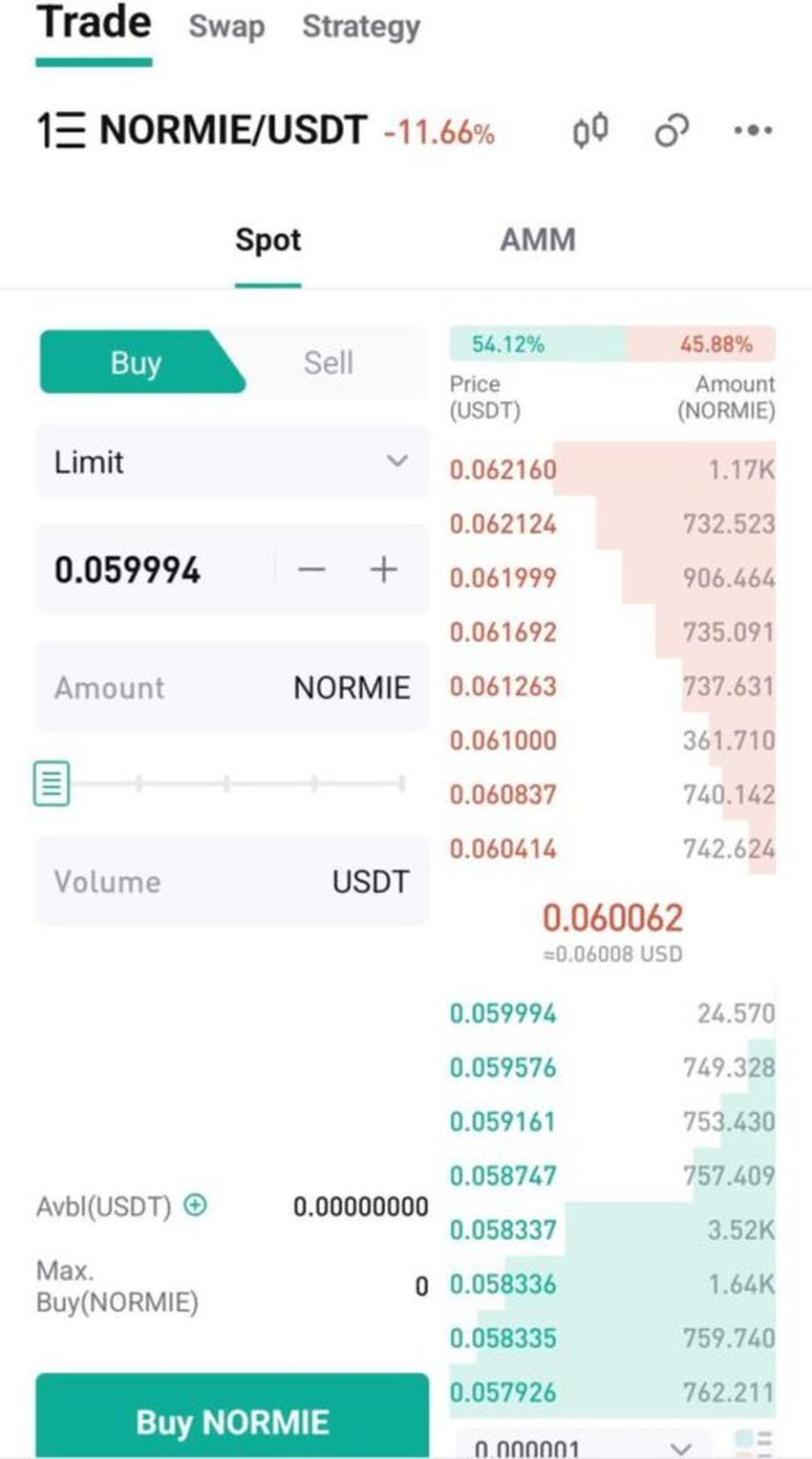
Task: Select the AMM tab
Action: [538, 240]
